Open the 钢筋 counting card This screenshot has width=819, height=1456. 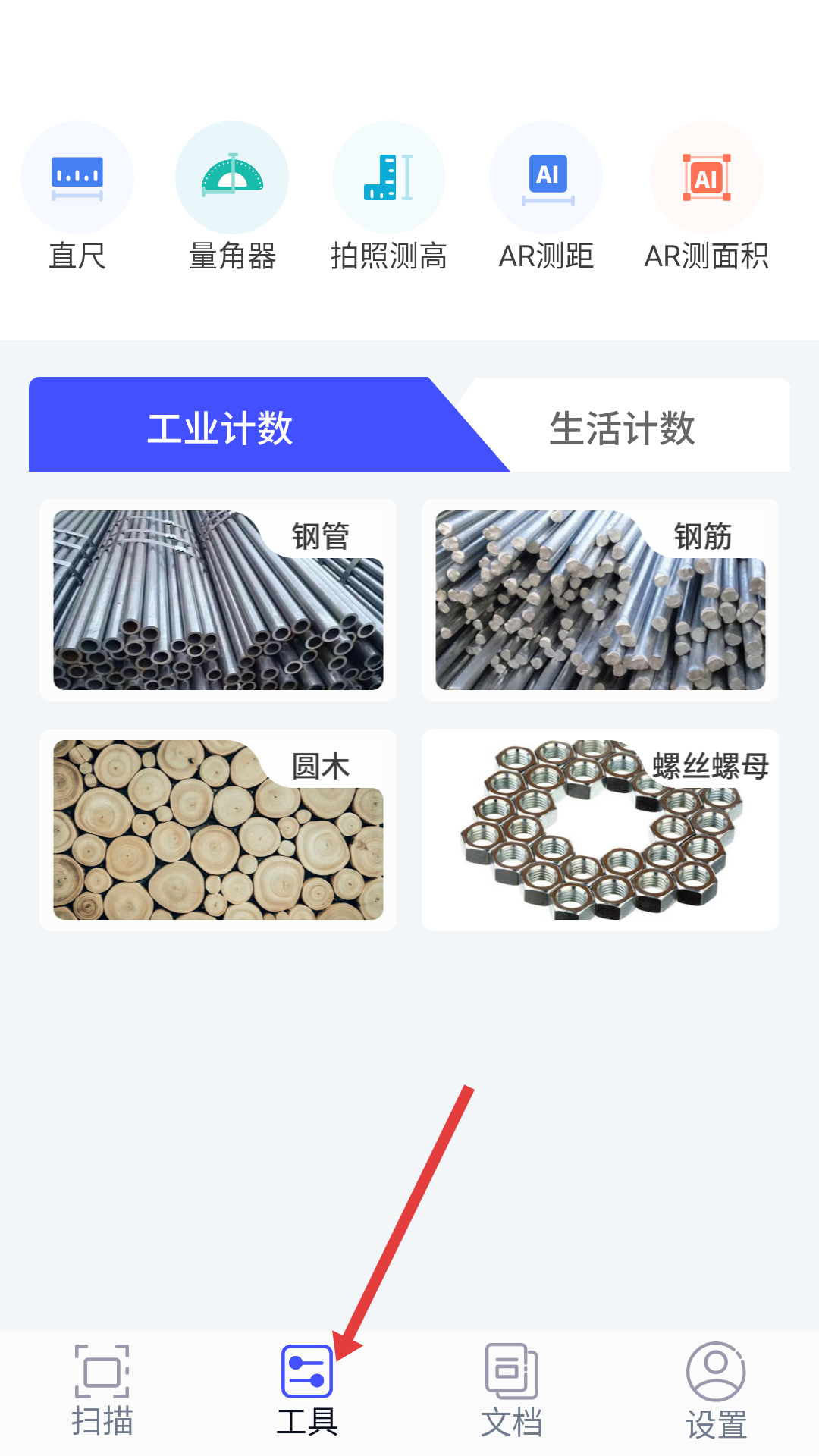pyautogui.click(x=600, y=600)
